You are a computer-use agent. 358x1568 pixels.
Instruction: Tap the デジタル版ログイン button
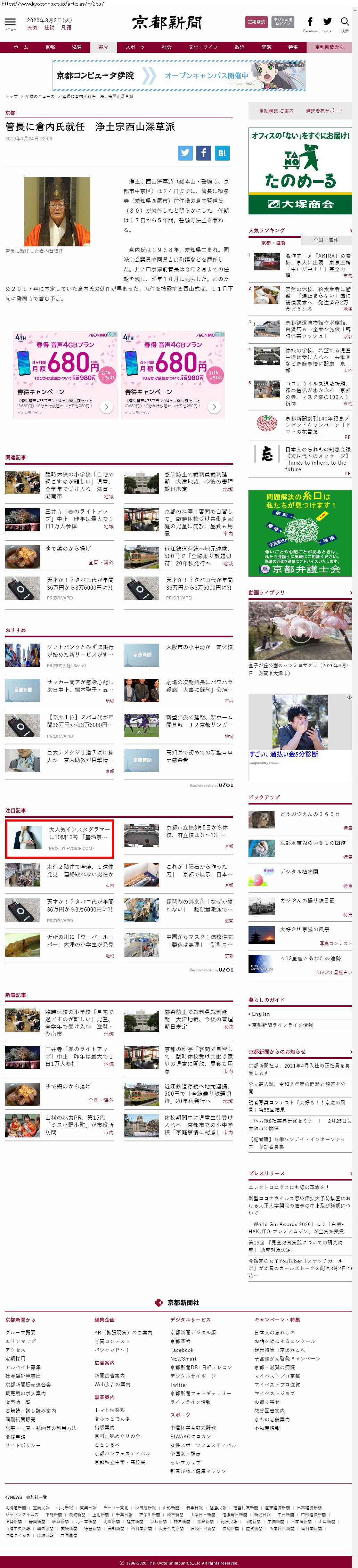coord(283,22)
